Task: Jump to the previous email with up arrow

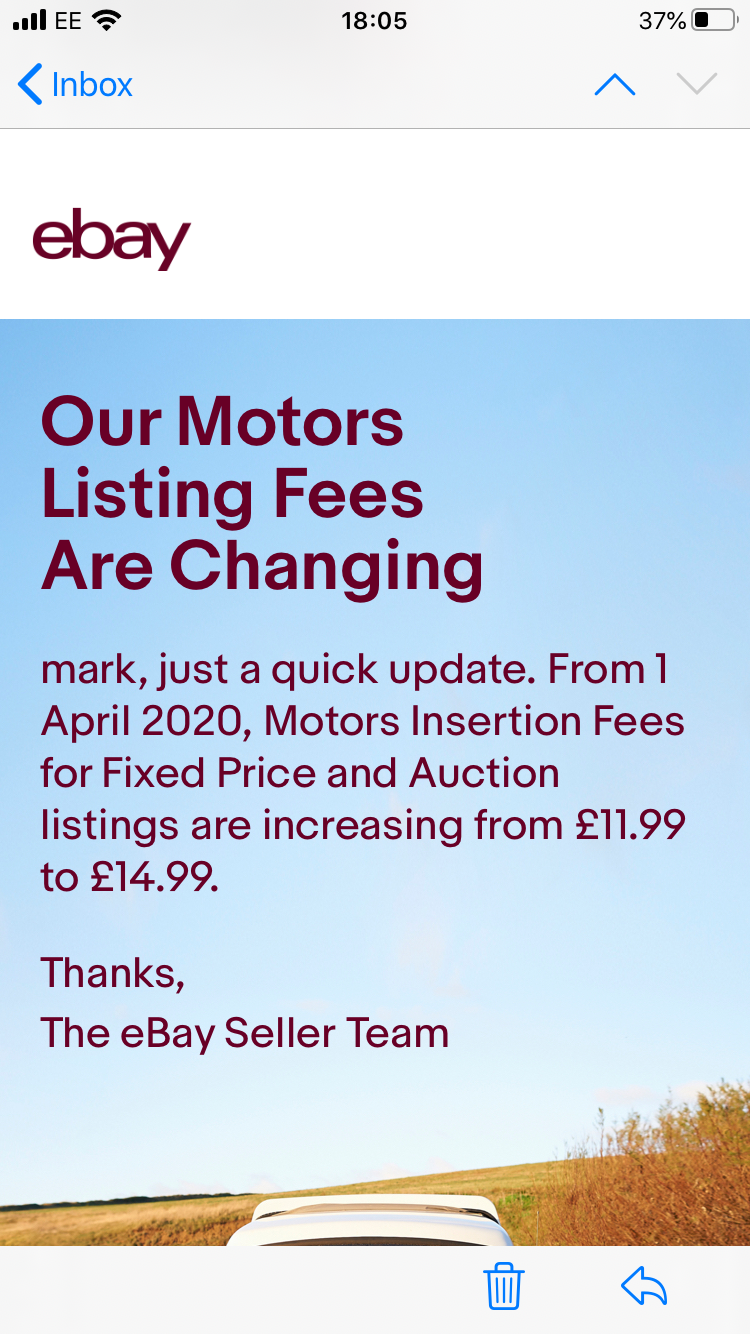Action: (614, 85)
